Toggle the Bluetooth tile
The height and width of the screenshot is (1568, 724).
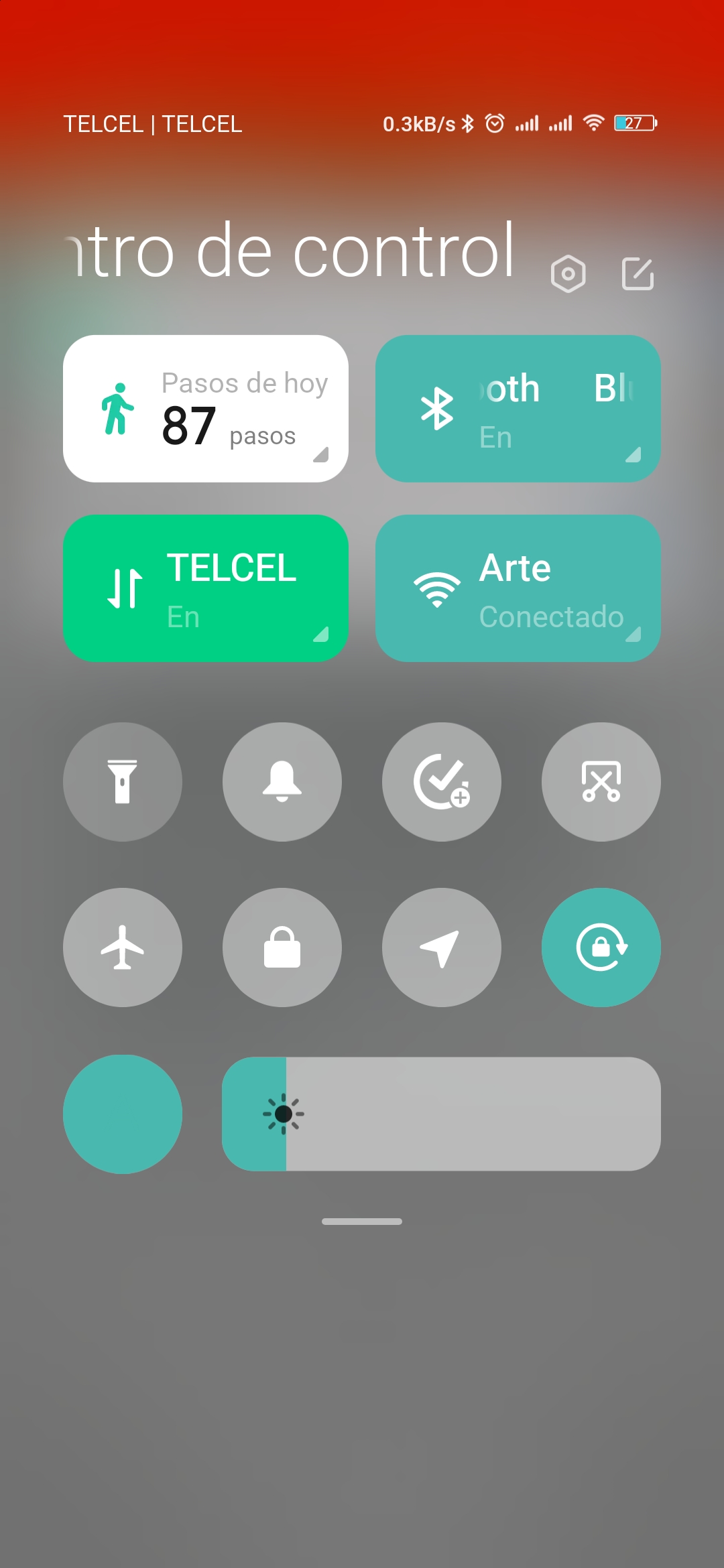coord(518,409)
